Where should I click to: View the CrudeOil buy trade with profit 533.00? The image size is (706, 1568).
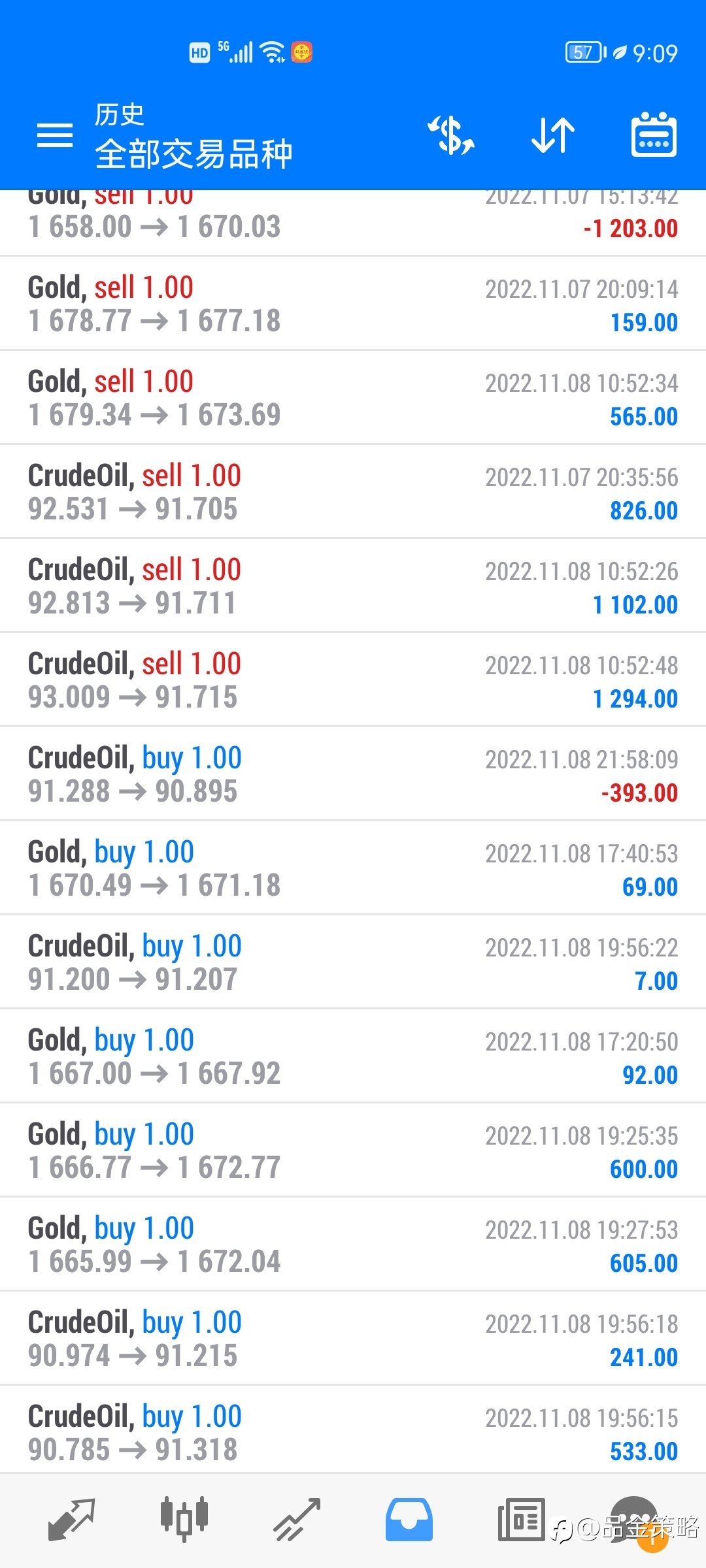[x=353, y=1431]
